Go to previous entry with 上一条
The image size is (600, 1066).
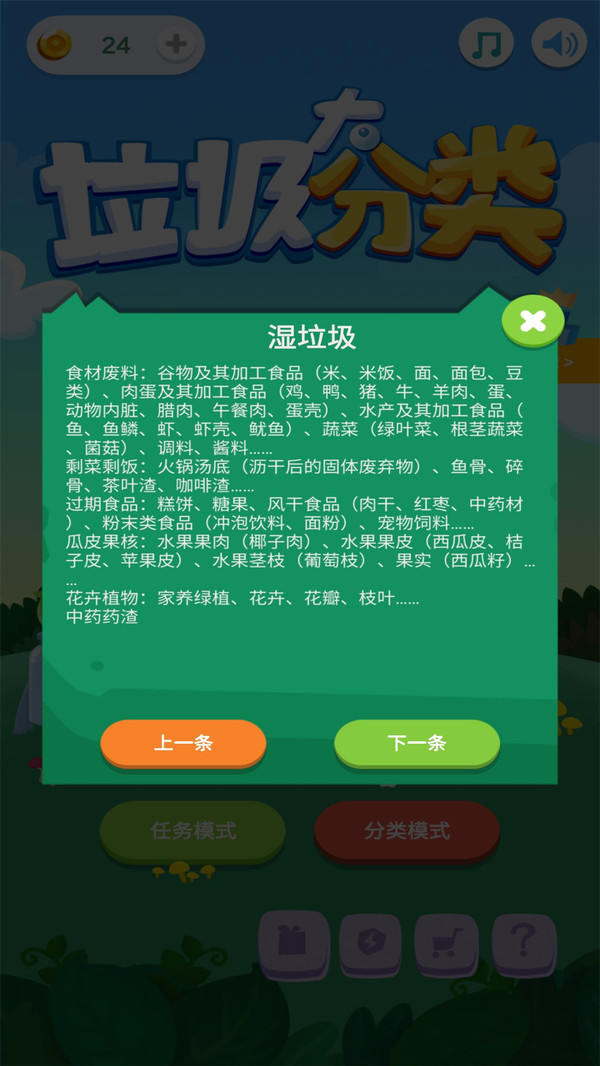pyautogui.click(x=183, y=743)
